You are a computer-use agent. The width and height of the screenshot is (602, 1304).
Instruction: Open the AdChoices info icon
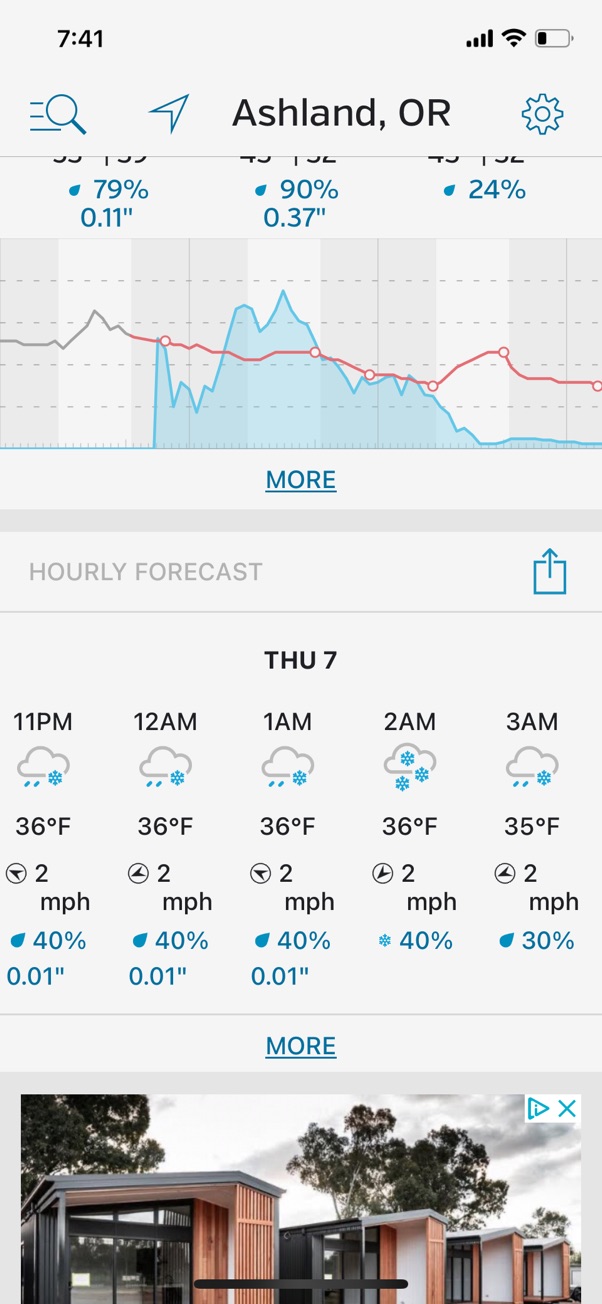point(538,1108)
